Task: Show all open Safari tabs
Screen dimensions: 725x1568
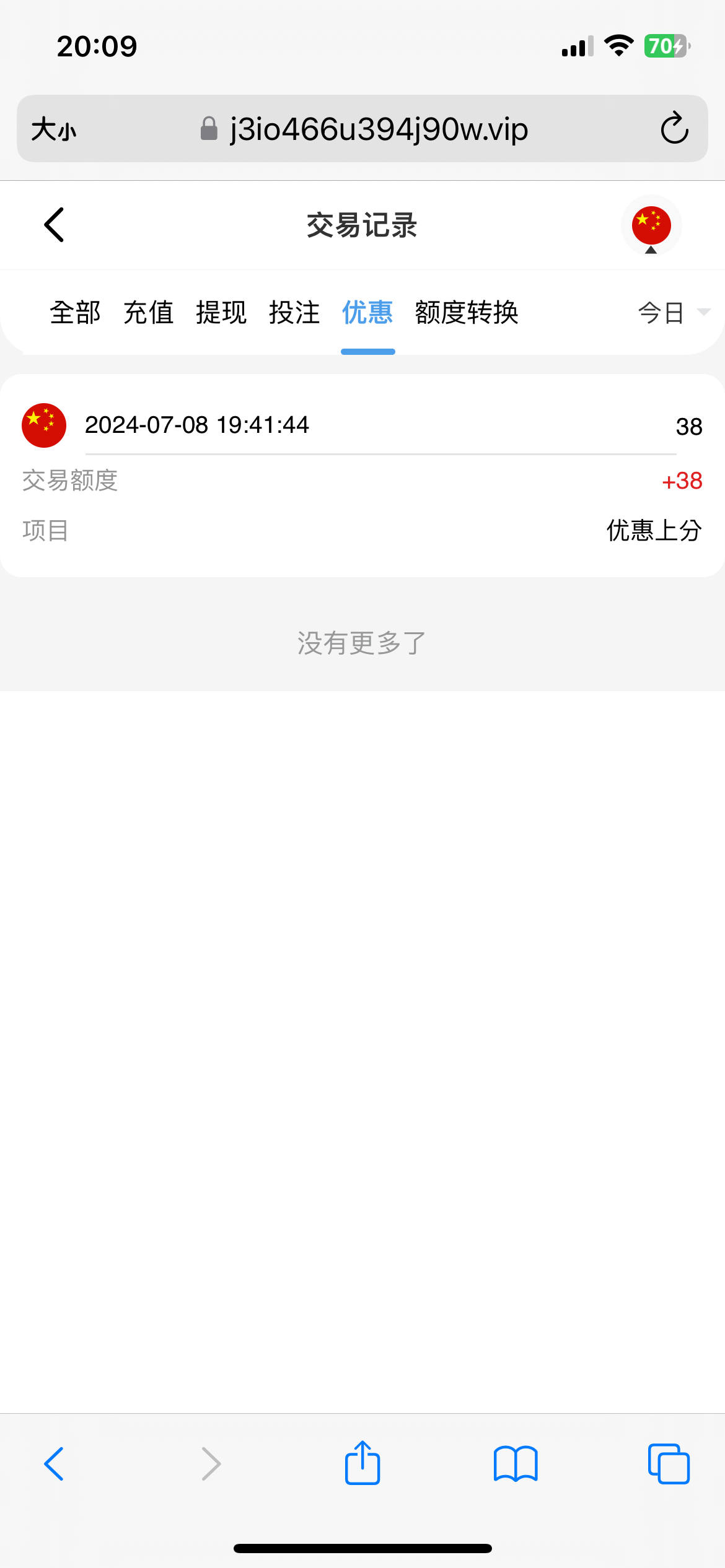Action: pos(668,1463)
